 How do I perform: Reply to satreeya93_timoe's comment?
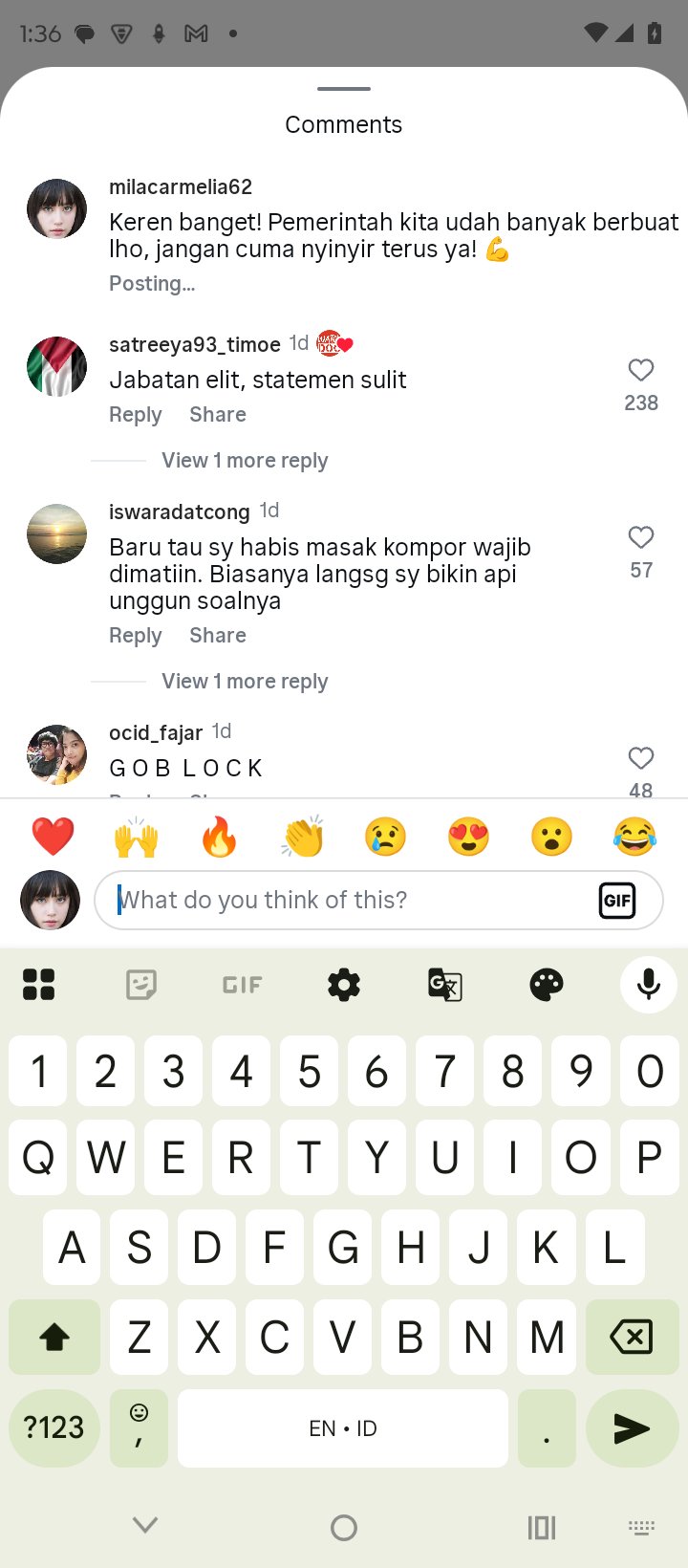[x=136, y=414]
